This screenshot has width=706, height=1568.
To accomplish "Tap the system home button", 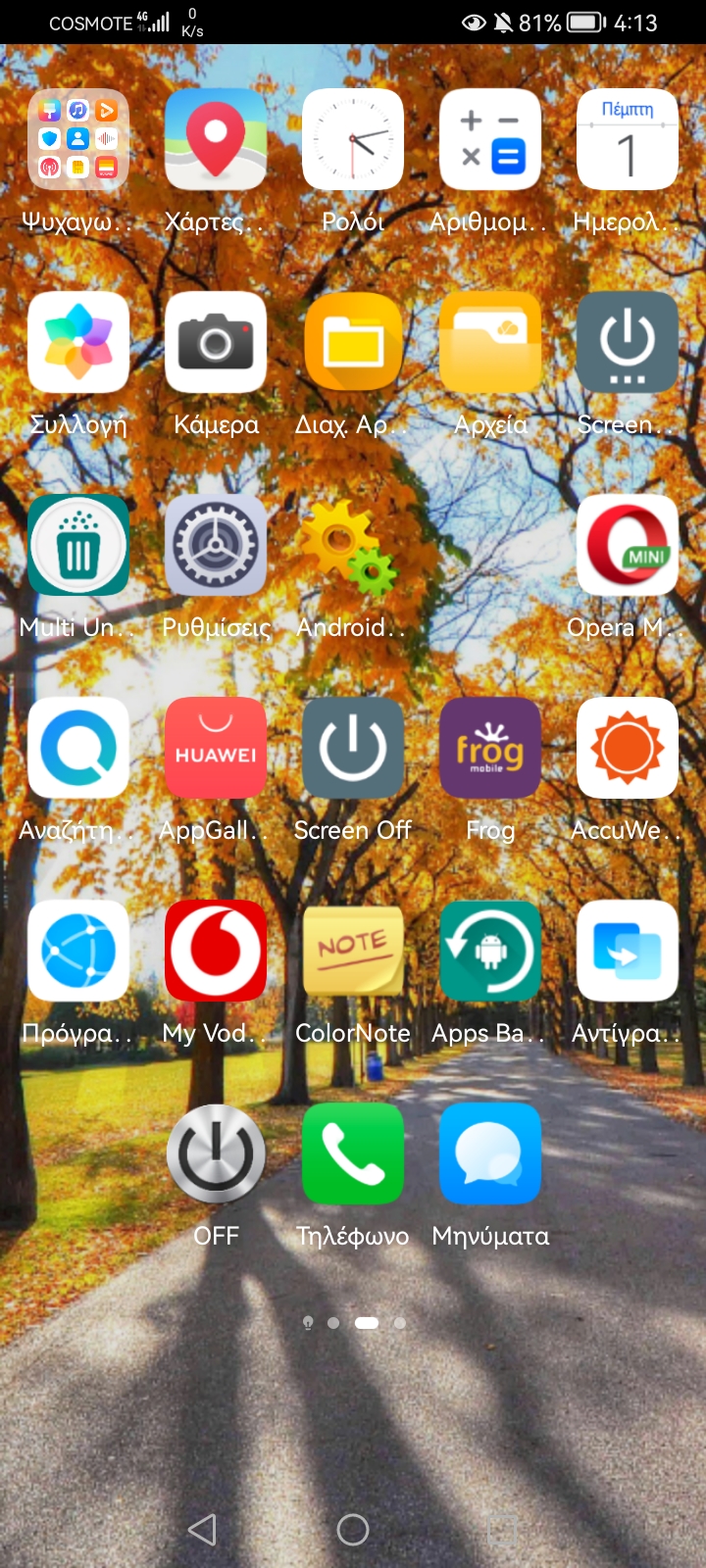I will coord(353,1529).
